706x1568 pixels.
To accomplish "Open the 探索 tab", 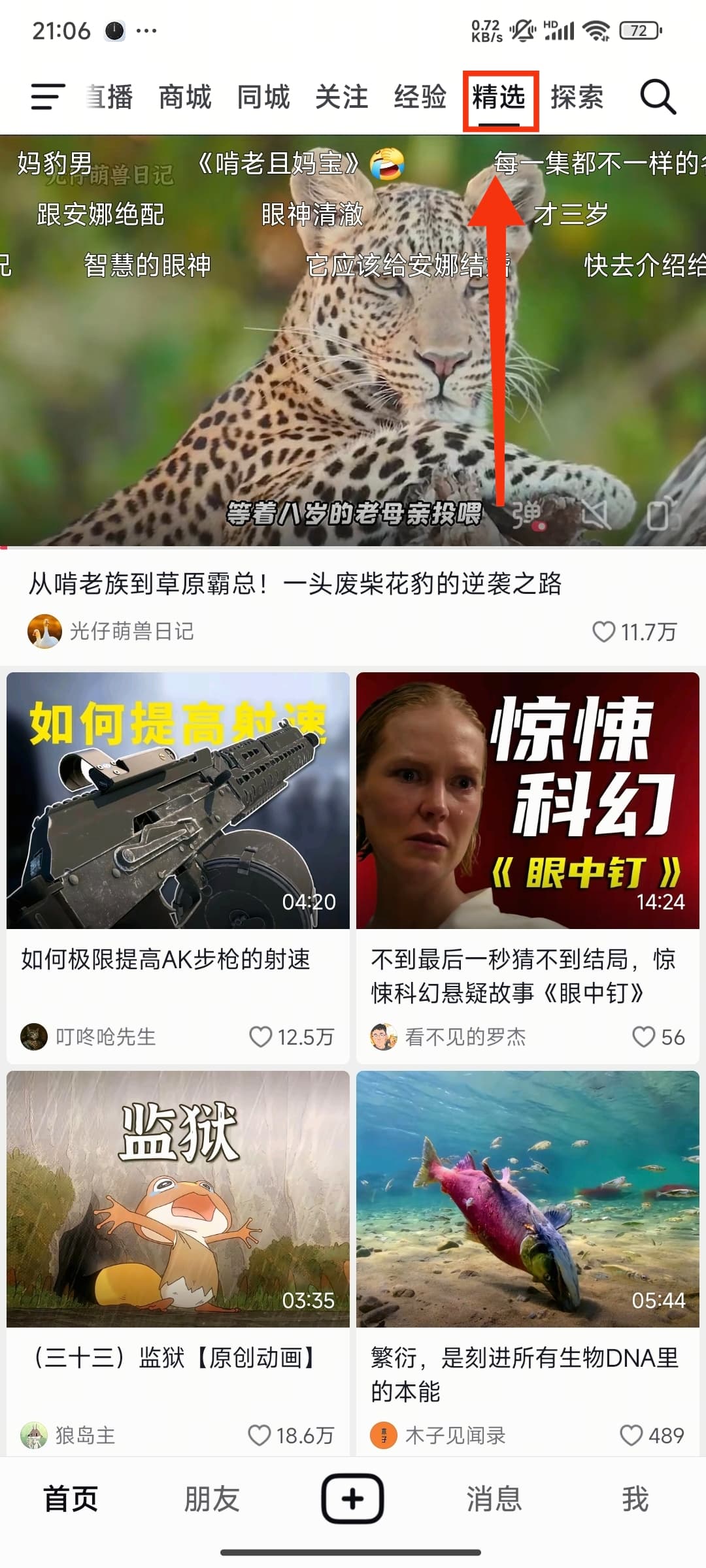I will click(577, 97).
